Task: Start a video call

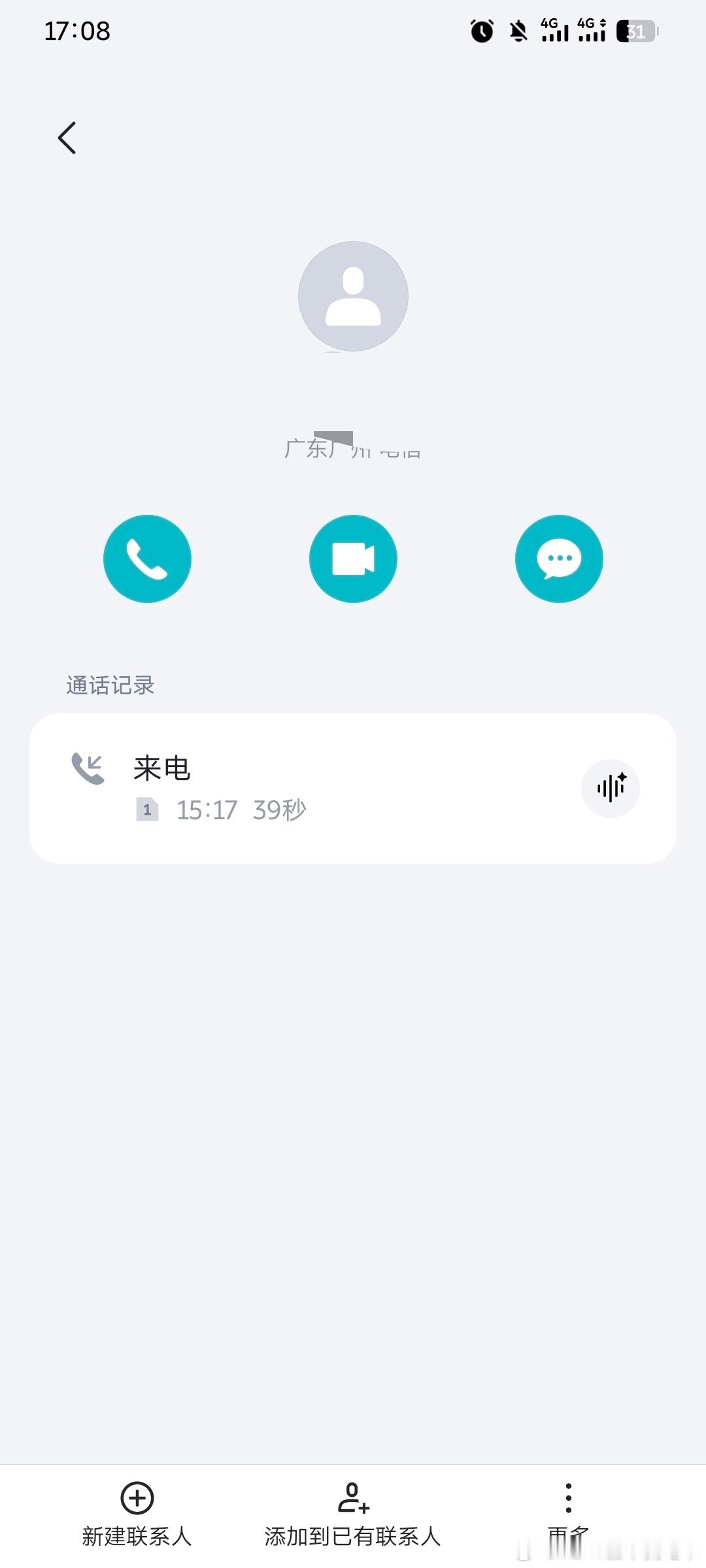Action: click(x=353, y=559)
